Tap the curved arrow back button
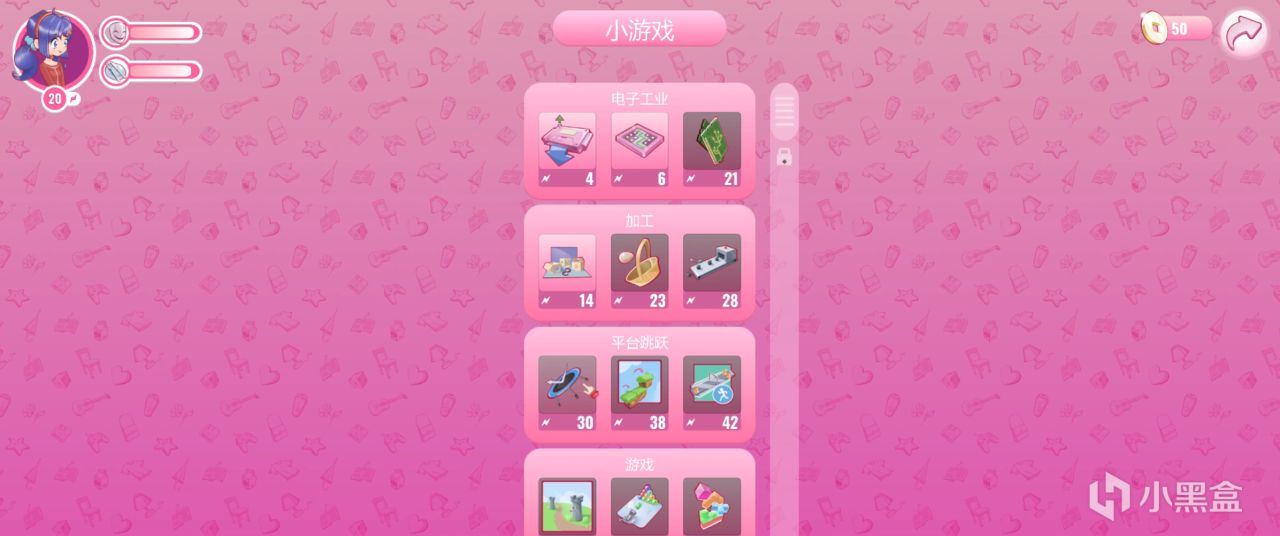Screen dimensions: 1280x536 1244,33
